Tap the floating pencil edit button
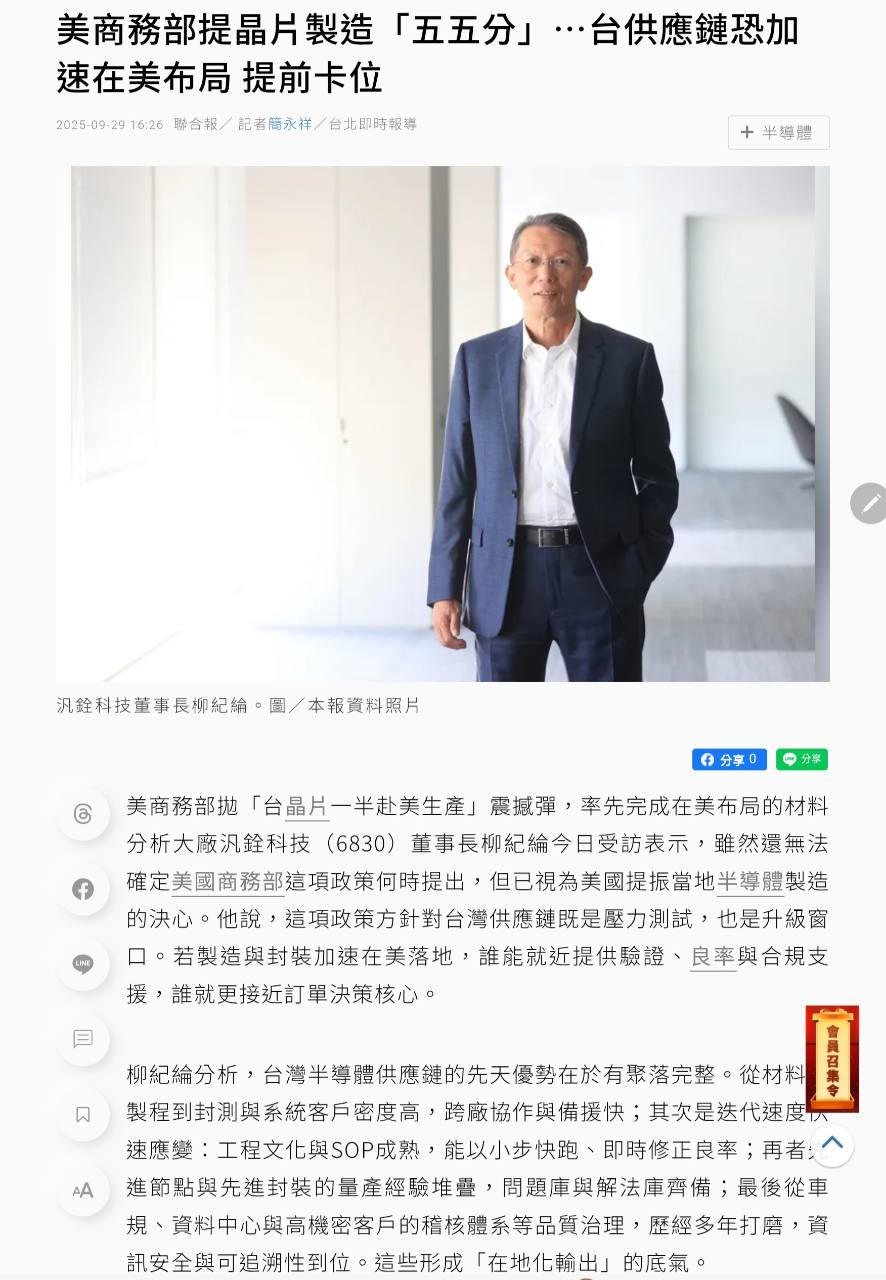 point(869,503)
